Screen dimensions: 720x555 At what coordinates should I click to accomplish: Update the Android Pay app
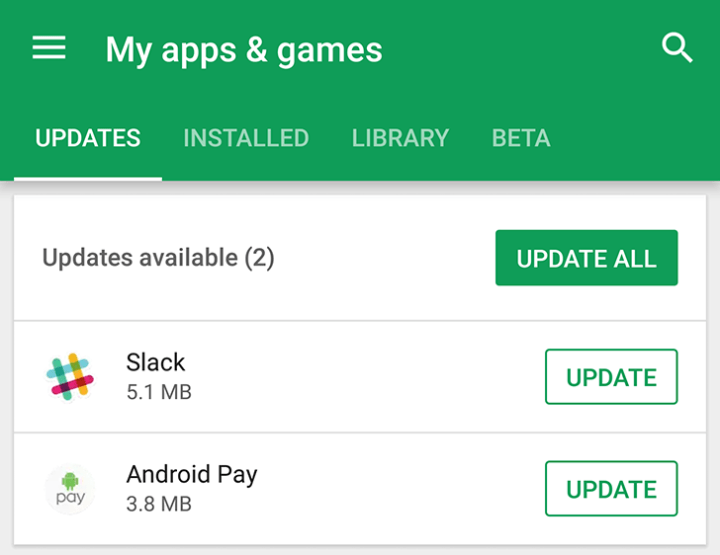coord(611,489)
